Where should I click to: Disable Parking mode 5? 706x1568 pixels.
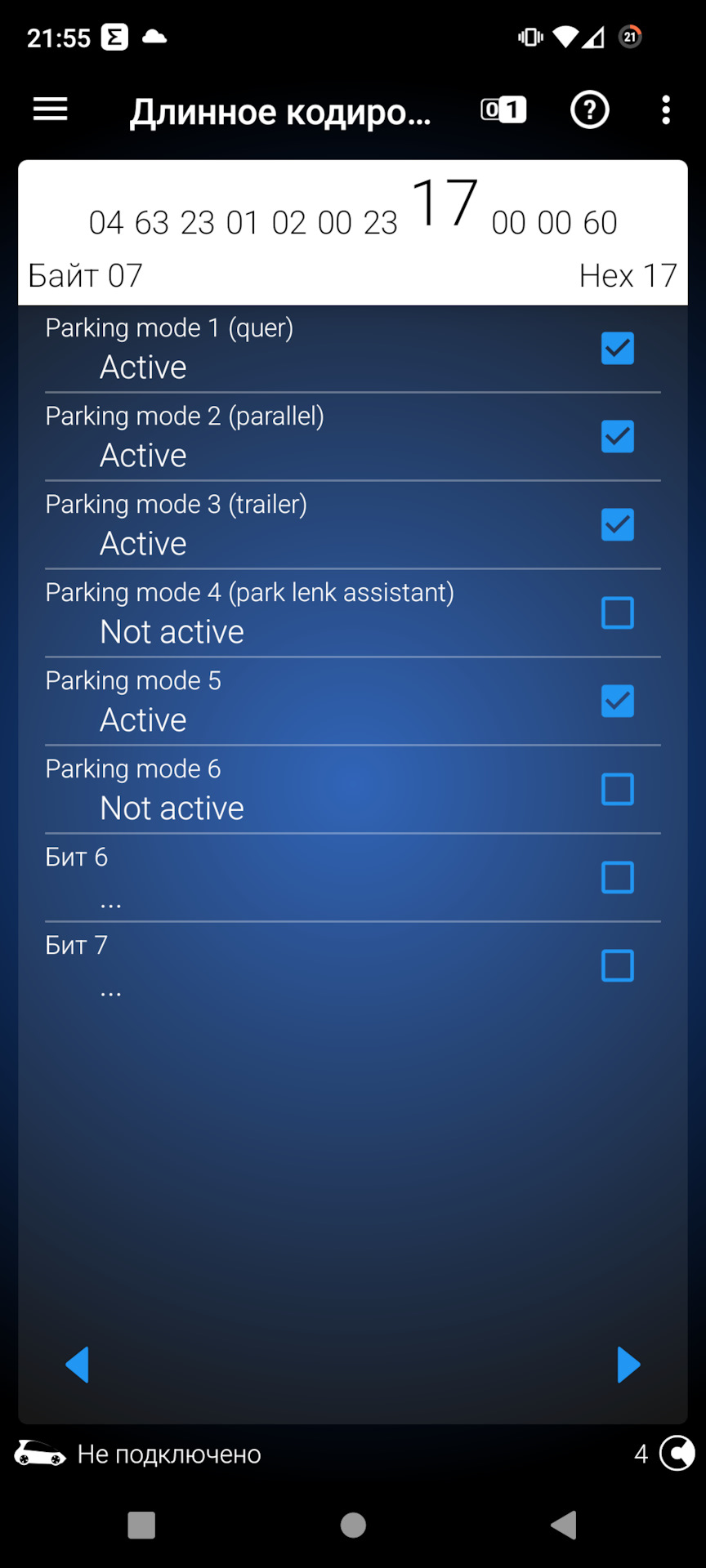pos(617,702)
